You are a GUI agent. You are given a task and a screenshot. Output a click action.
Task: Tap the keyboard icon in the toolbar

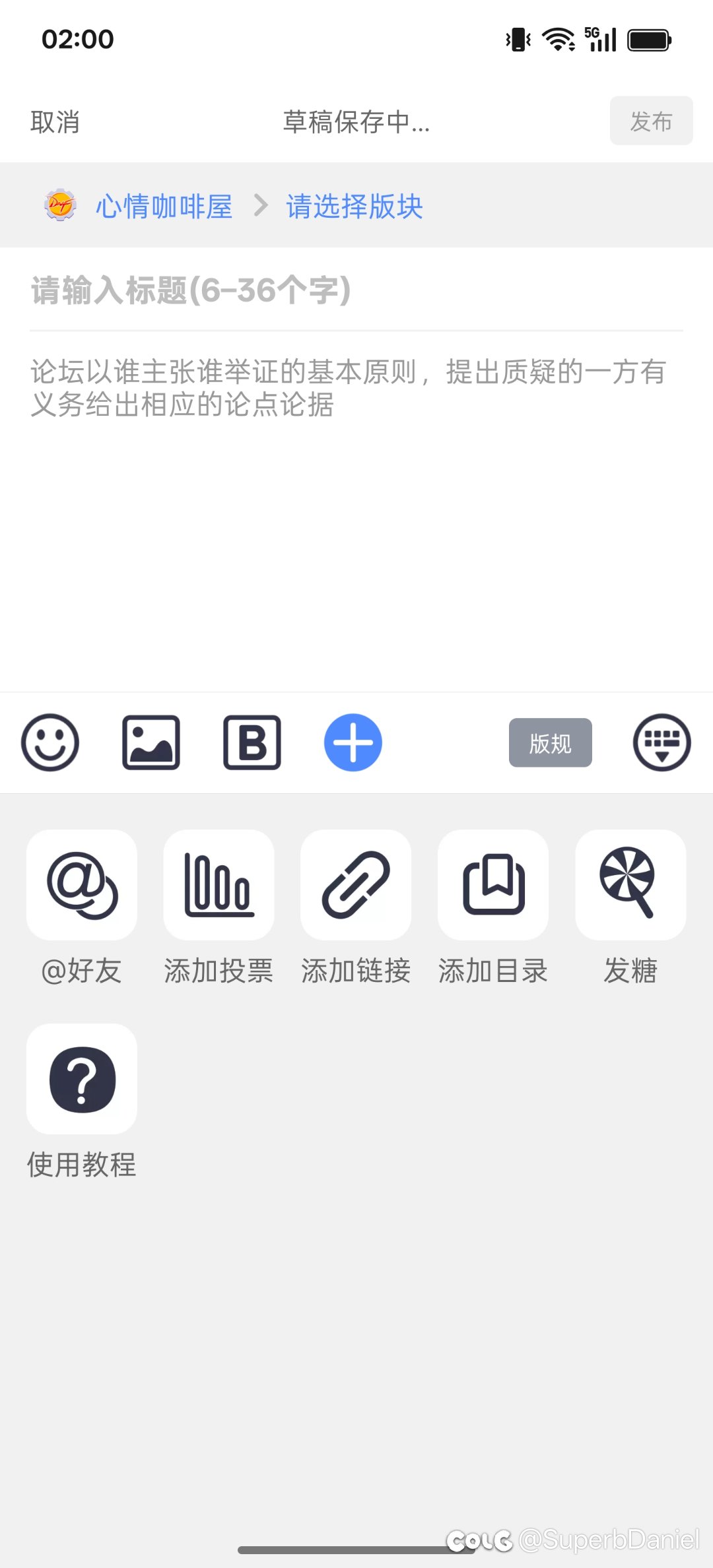coord(662,742)
